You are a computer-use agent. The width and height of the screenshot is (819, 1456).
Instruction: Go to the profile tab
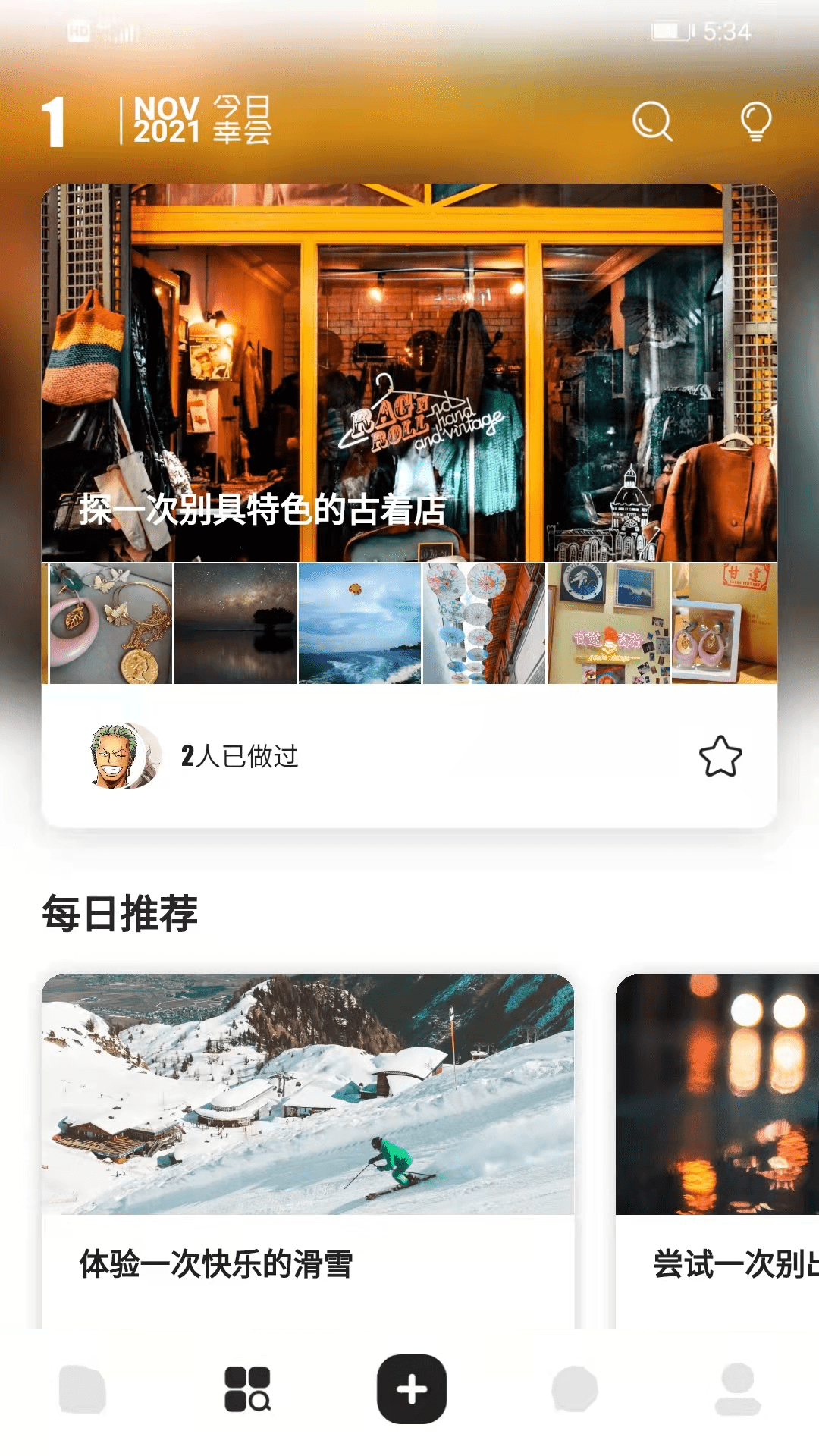[x=738, y=1389]
